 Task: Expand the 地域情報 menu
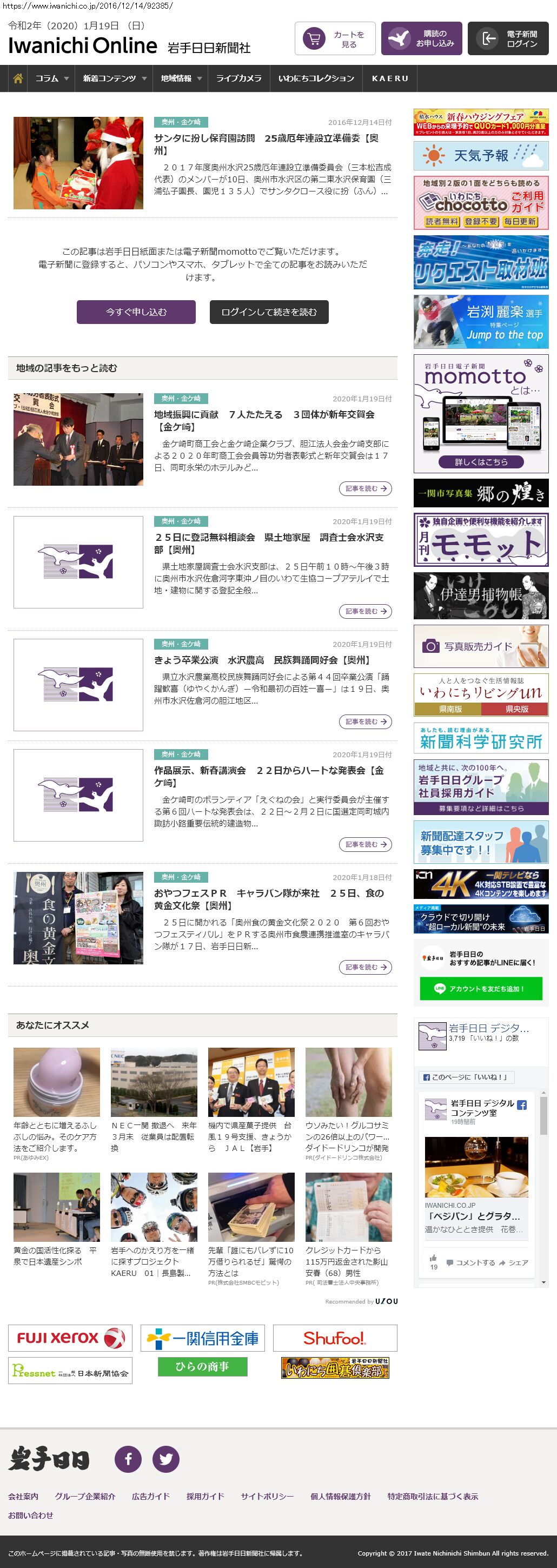coord(181,78)
